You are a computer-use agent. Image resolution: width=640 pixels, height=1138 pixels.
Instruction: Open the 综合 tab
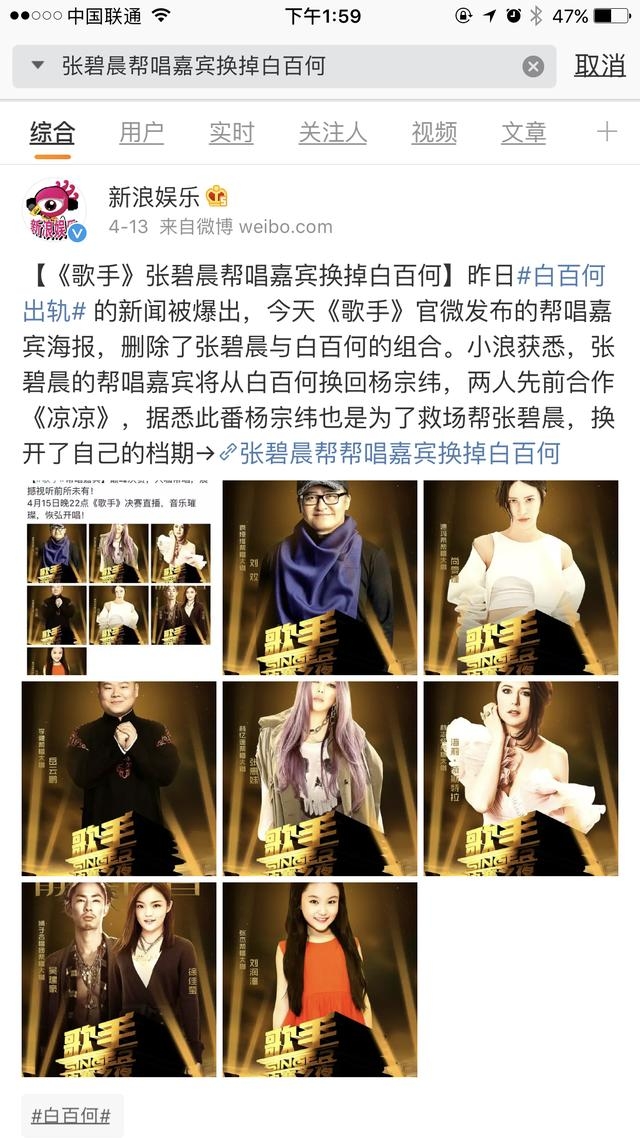pyautogui.click(x=52, y=132)
